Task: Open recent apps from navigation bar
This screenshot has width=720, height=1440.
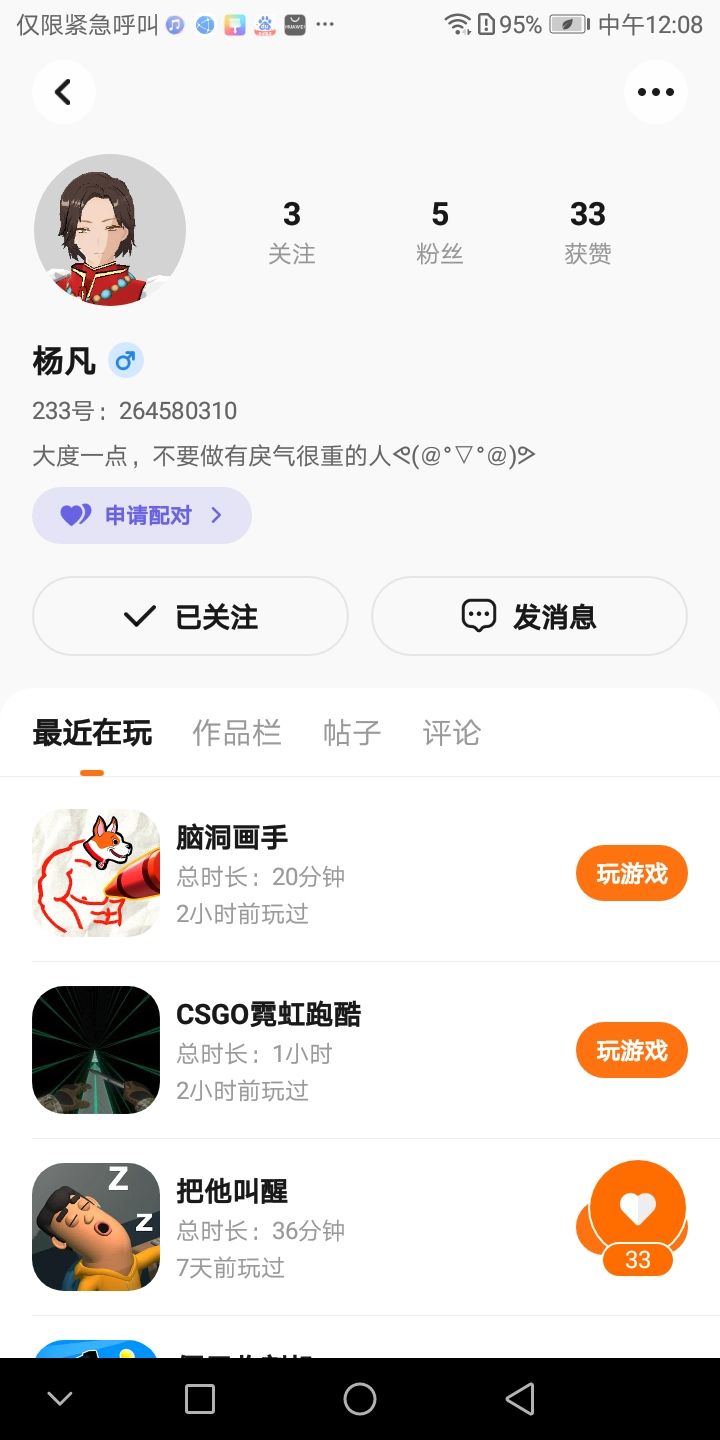Action: (200, 1399)
